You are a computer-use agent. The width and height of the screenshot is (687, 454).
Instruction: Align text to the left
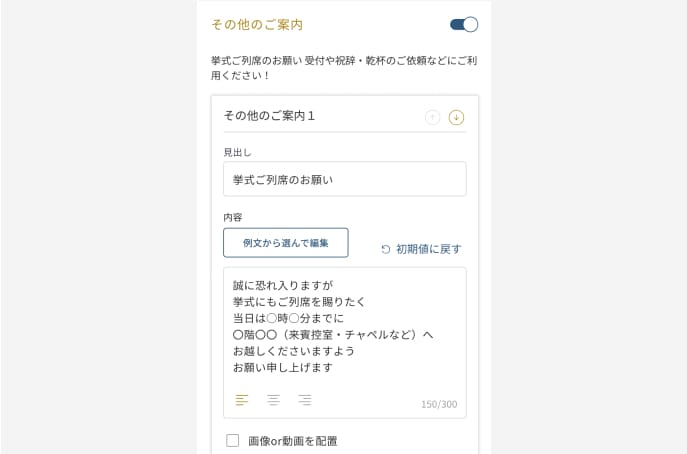point(242,400)
